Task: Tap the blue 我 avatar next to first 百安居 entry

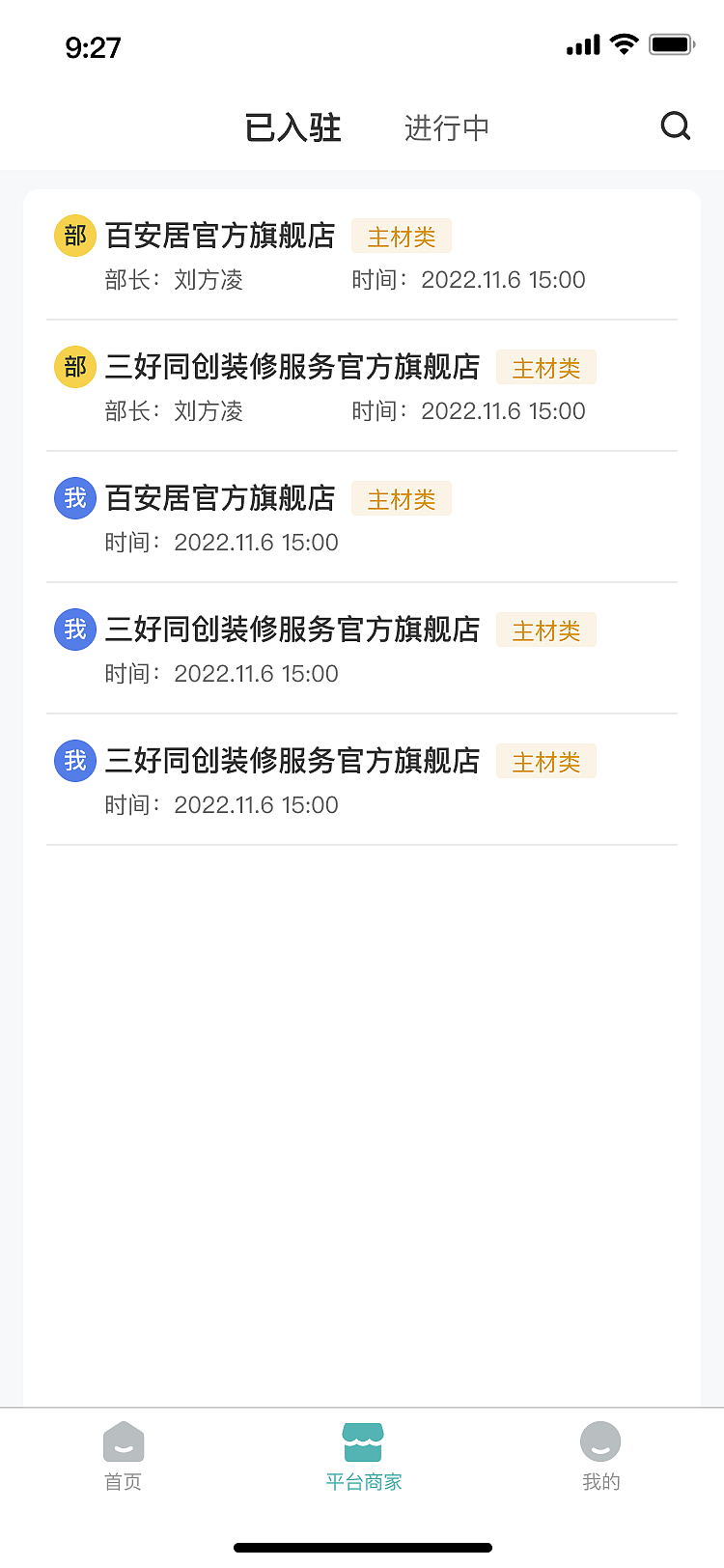Action: [x=74, y=498]
